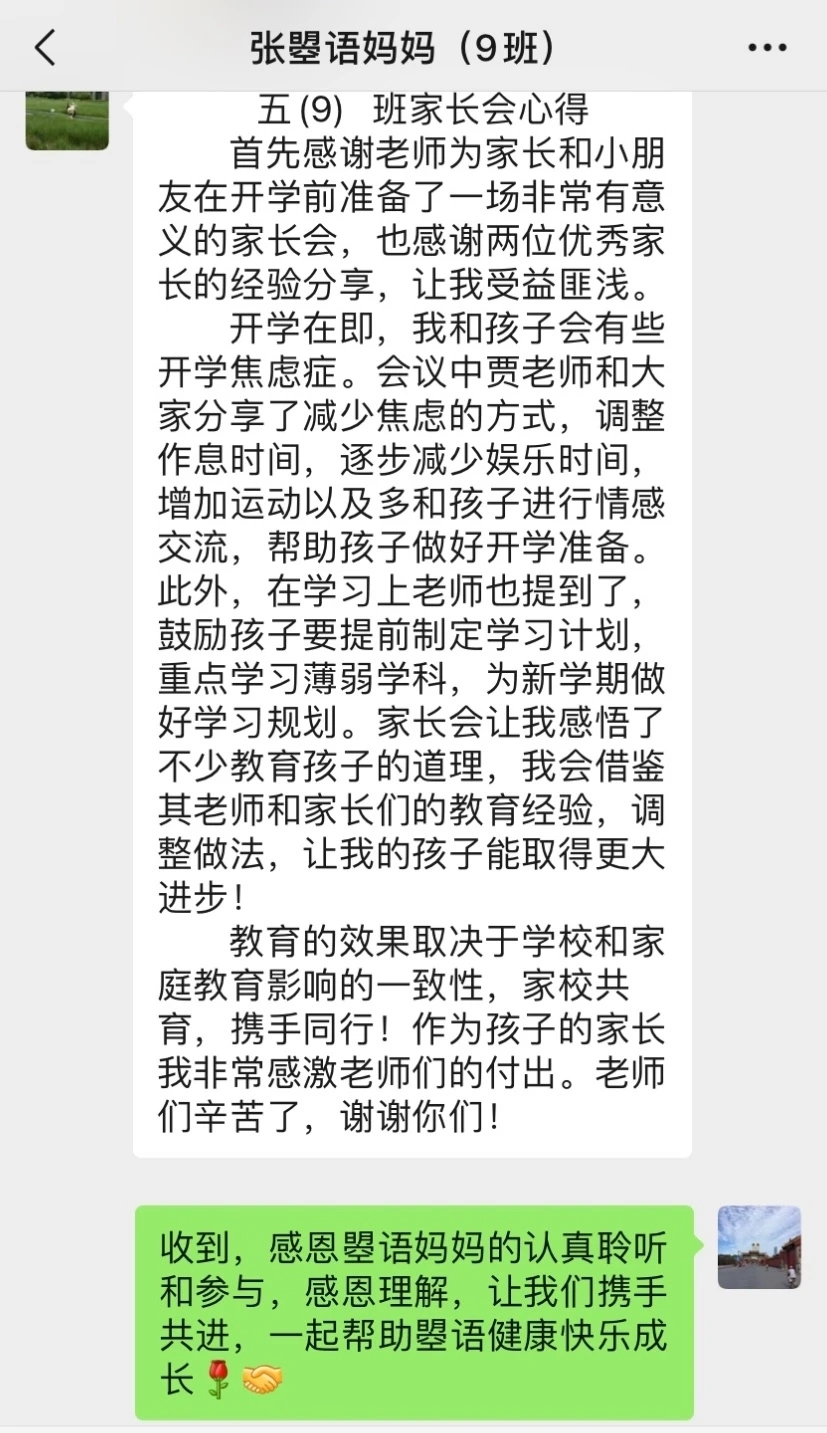The width and height of the screenshot is (827, 1433).
Task: Open my own avatar beside green reply
Action: click(x=759, y=1247)
